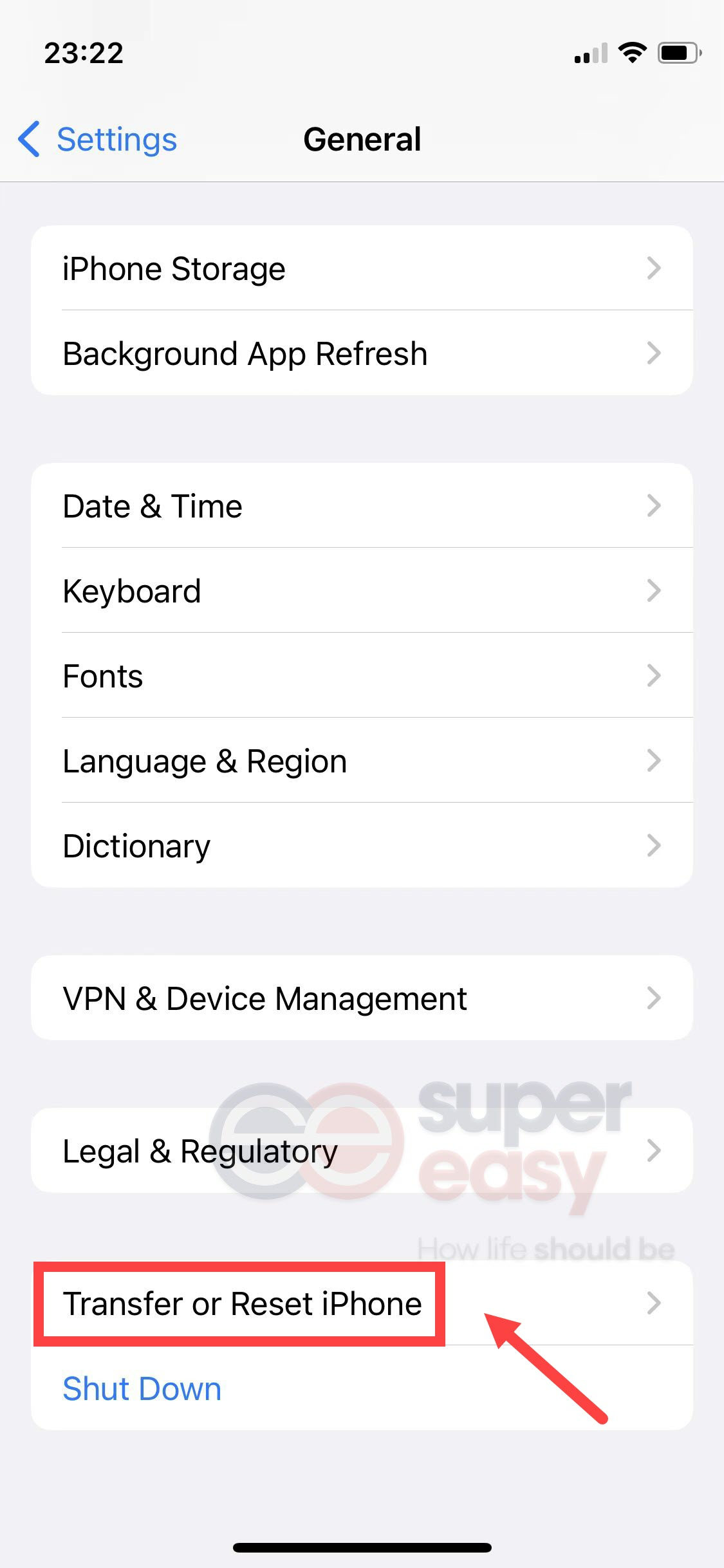This screenshot has width=724, height=1568.
Task: Open Legal & Regulatory
Action: [x=360, y=1151]
